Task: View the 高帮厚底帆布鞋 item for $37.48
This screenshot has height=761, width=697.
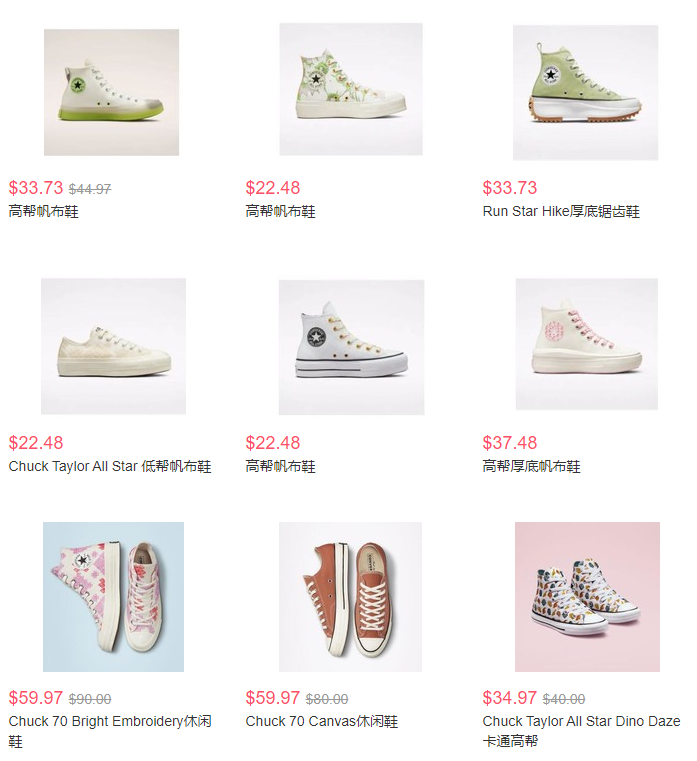Action: pyautogui.click(x=586, y=344)
